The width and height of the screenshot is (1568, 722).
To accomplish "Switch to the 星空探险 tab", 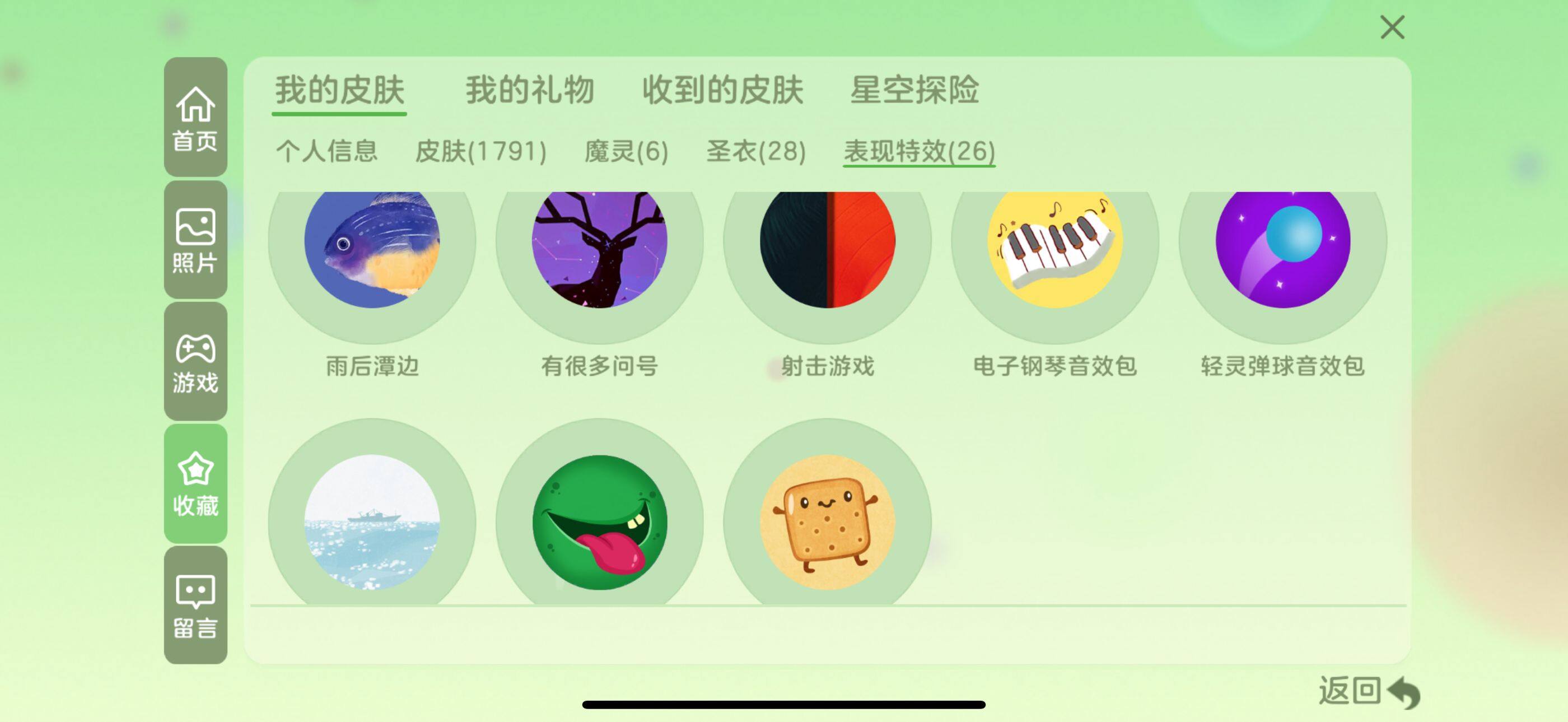I will coord(914,90).
